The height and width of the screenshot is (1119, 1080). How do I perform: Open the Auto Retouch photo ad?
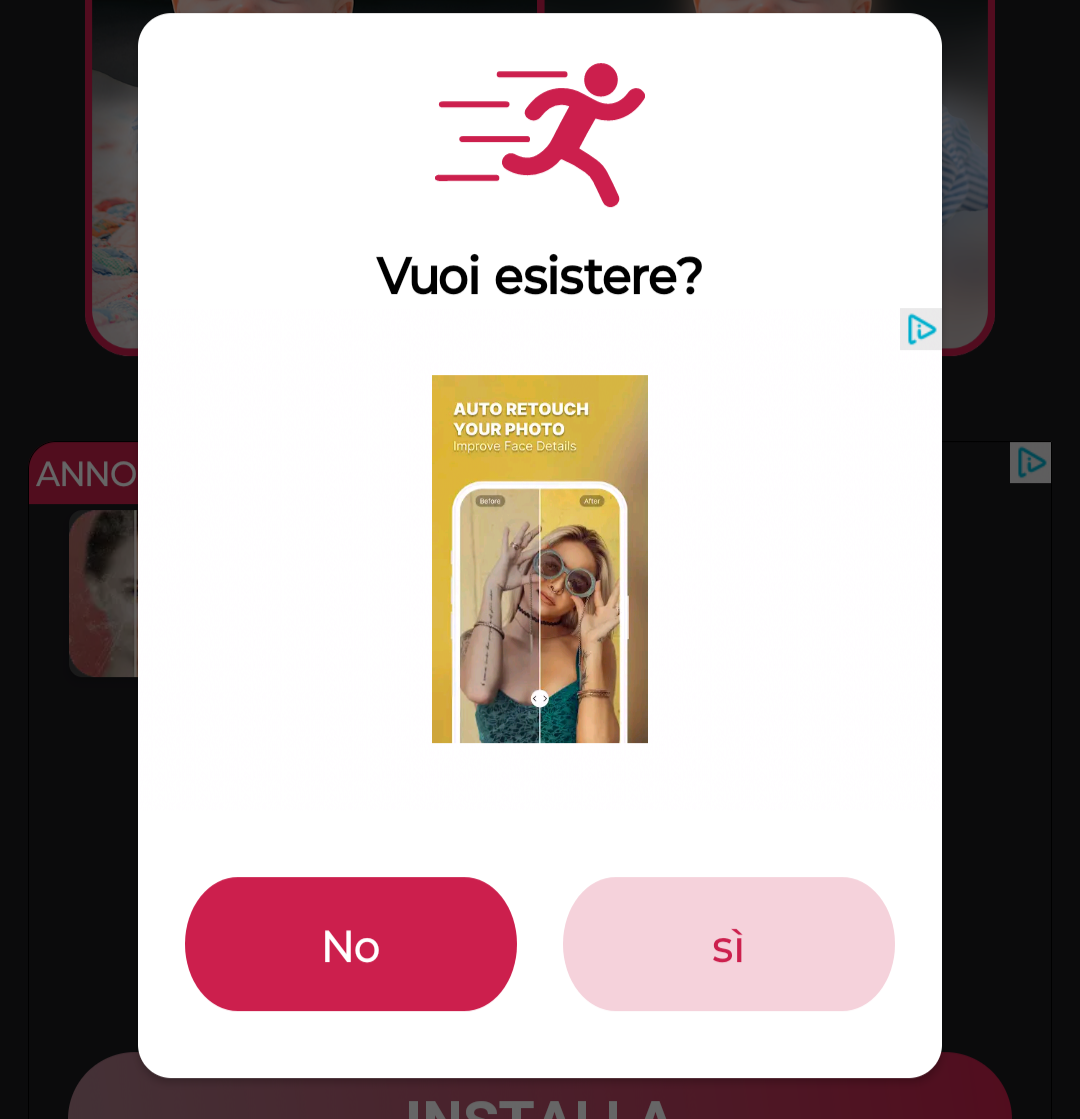(x=539, y=558)
